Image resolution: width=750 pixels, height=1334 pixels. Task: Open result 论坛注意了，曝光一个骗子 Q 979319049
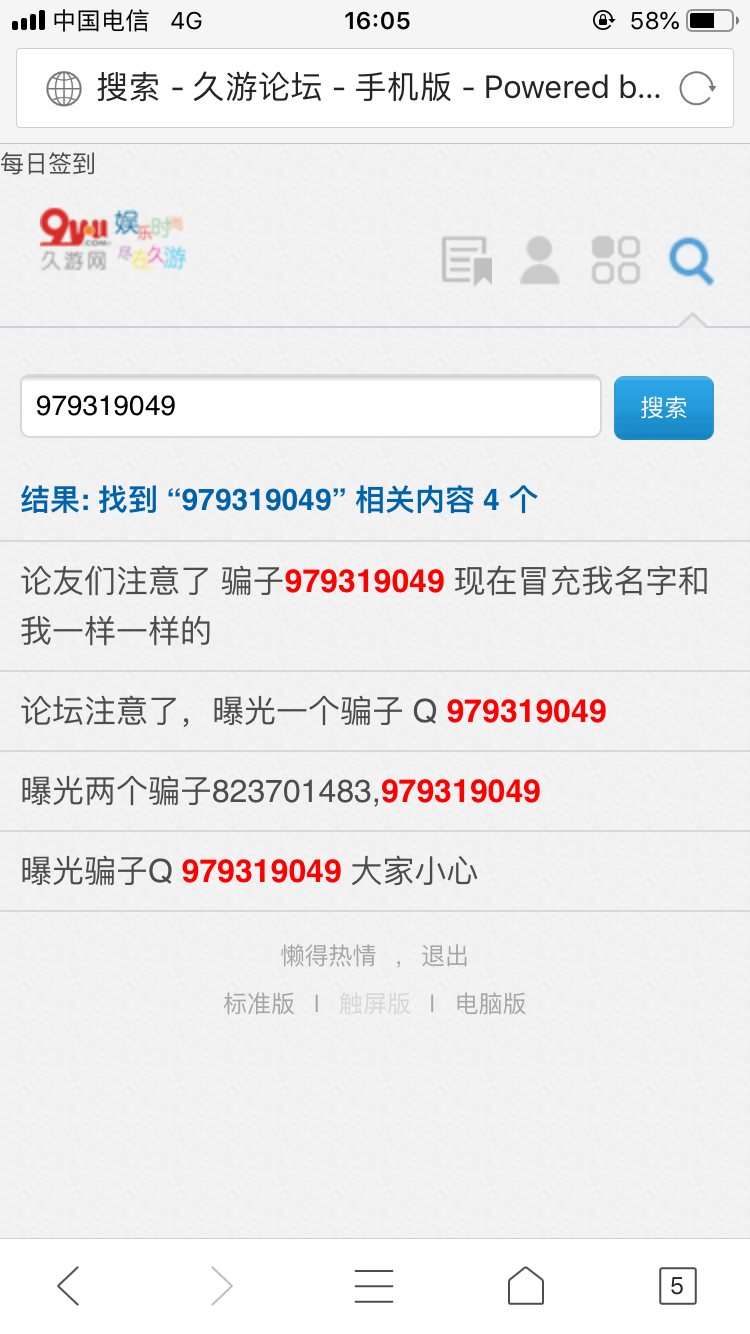314,711
